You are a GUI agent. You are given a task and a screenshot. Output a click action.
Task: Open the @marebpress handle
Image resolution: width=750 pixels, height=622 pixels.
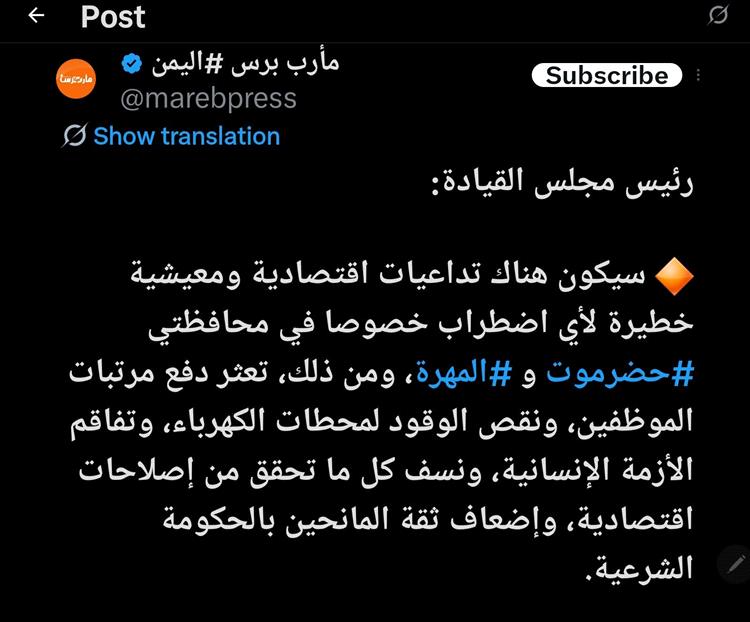[x=208, y=98]
